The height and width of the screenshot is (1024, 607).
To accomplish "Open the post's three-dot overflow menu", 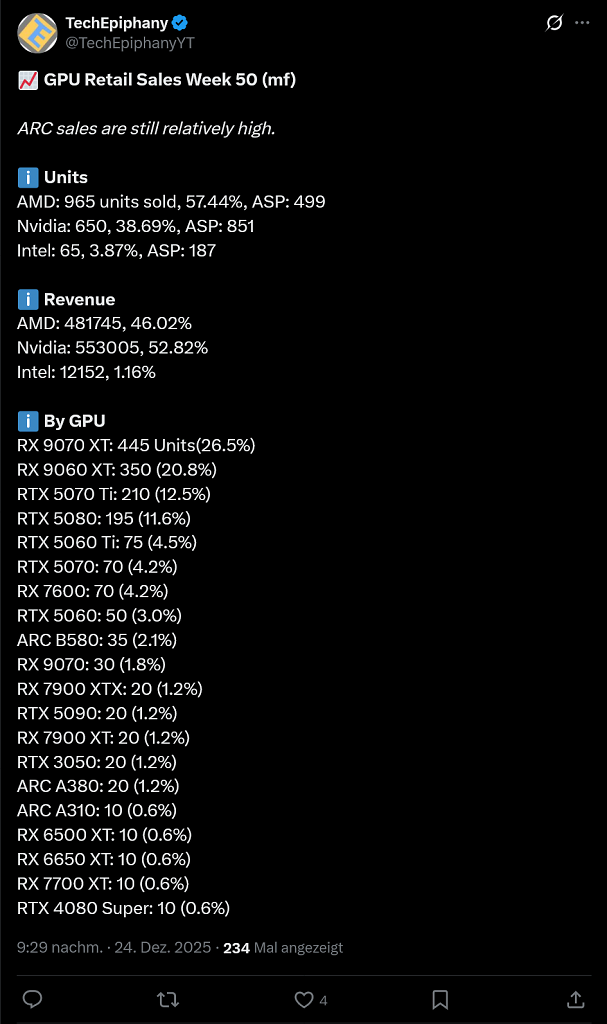I will point(582,23).
